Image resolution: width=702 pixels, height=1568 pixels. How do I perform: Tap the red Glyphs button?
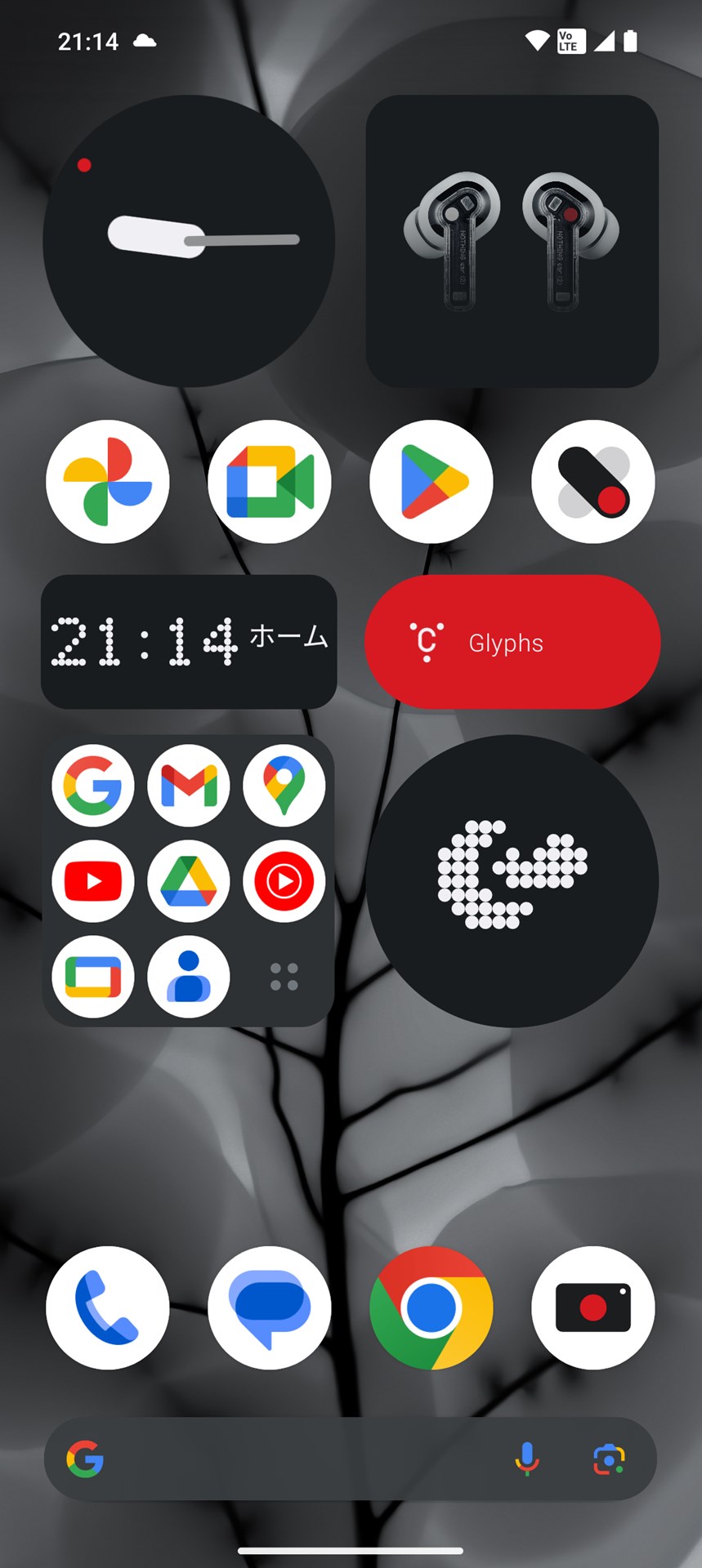point(512,642)
